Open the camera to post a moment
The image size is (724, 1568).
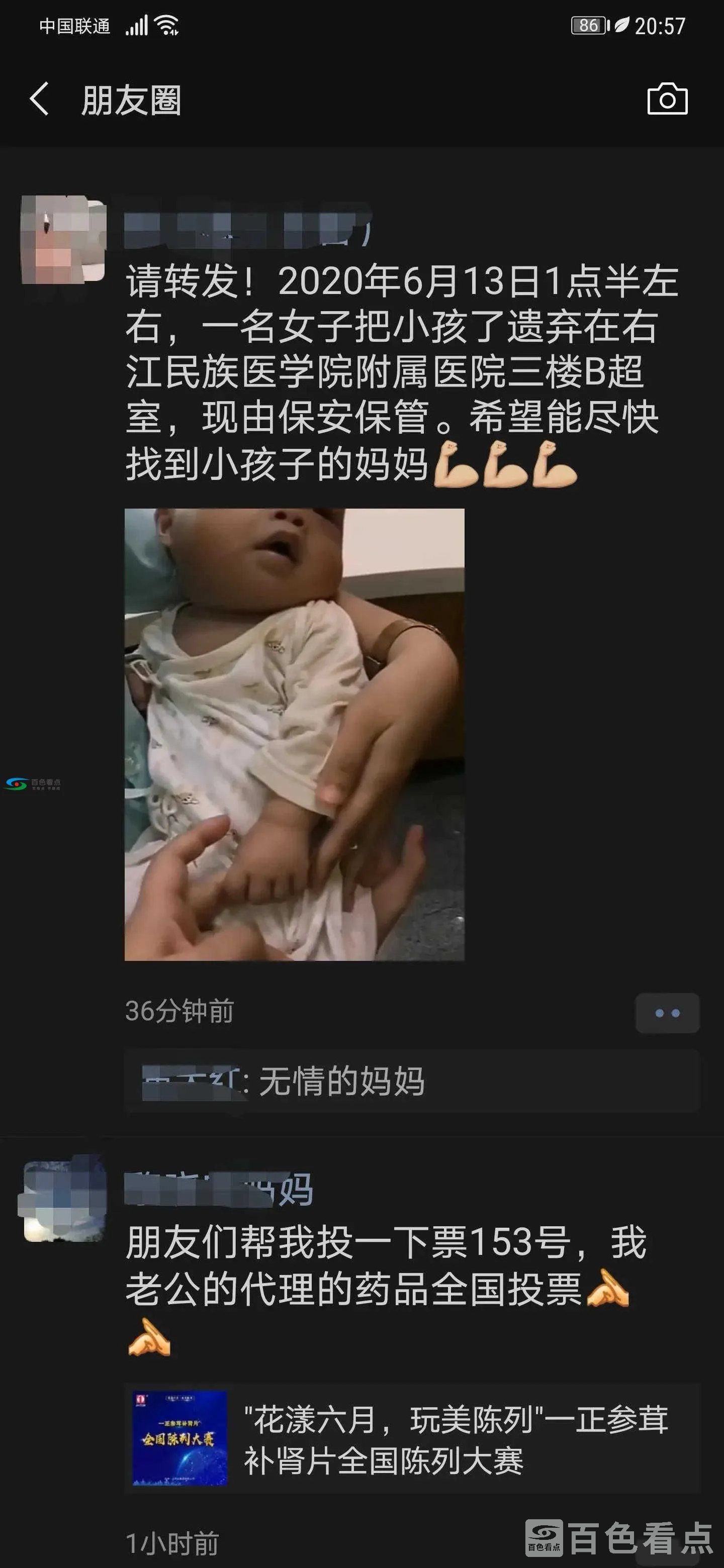tap(667, 99)
